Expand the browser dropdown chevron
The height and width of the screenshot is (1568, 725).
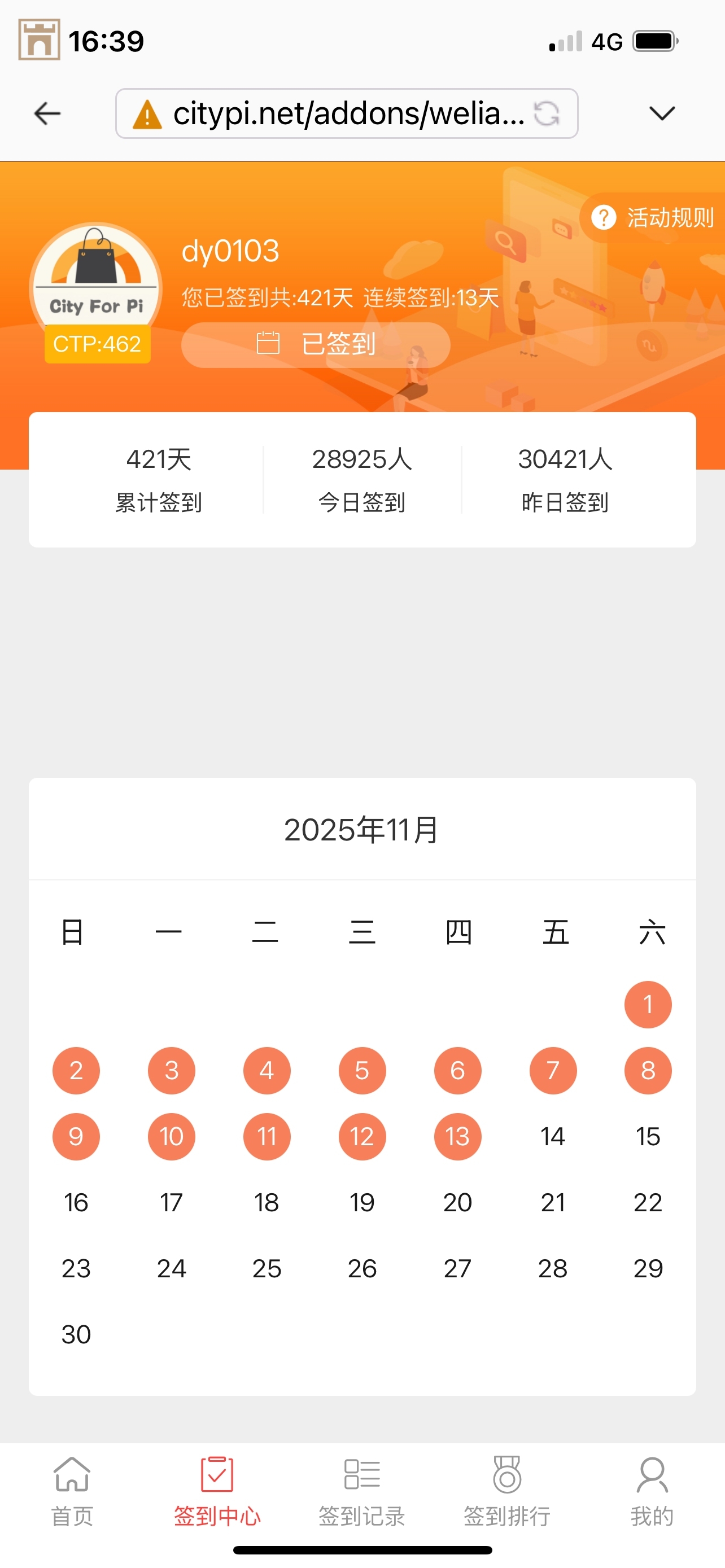click(x=662, y=113)
